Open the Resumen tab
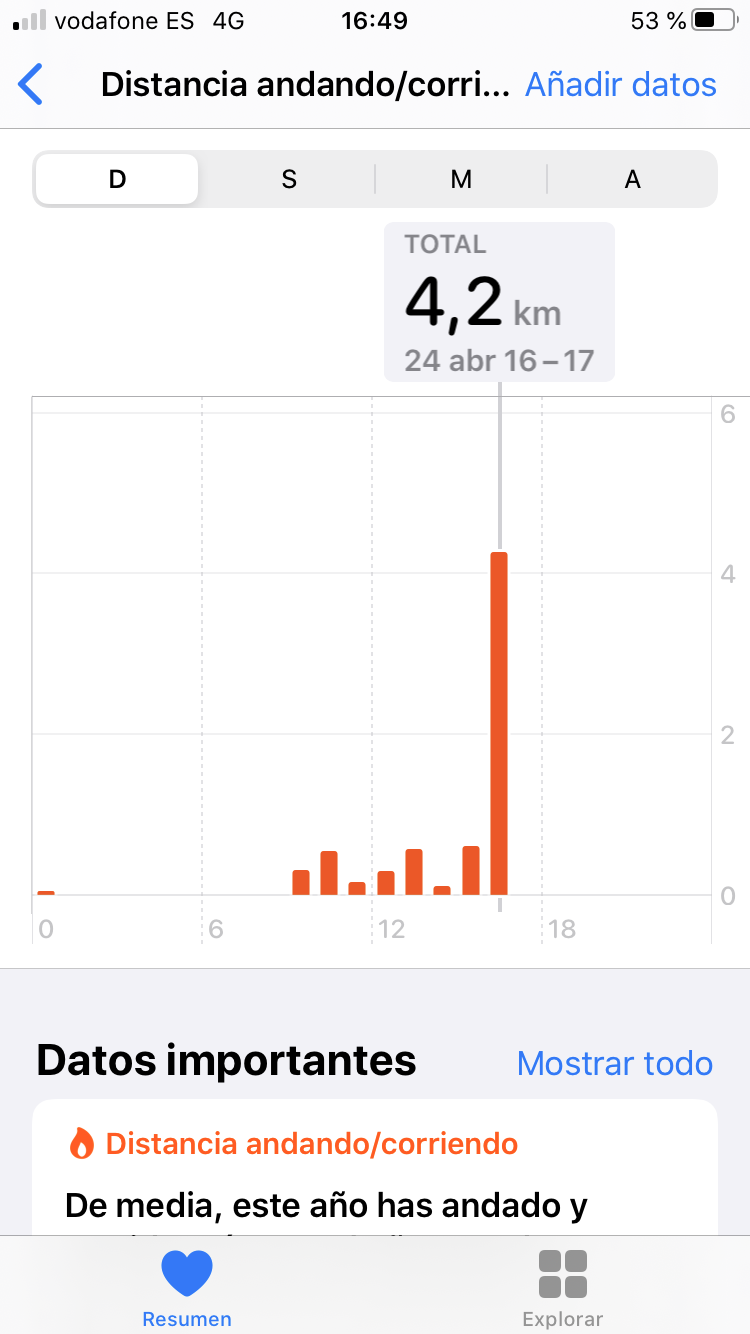This screenshot has width=750, height=1334. coord(187,1288)
